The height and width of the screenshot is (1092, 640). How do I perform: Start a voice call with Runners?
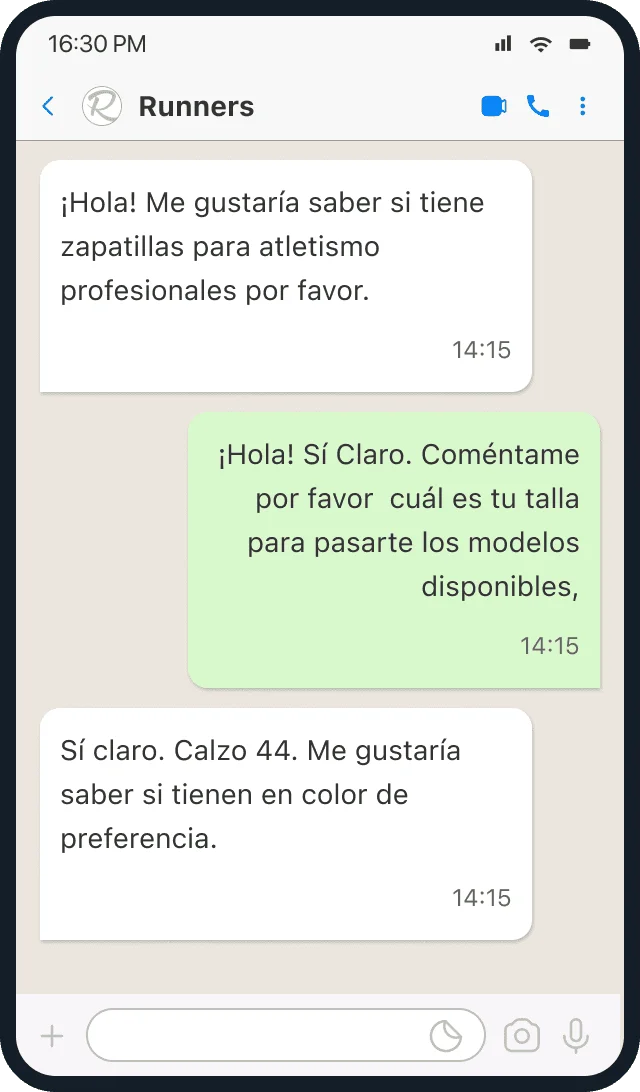click(538, 106)
